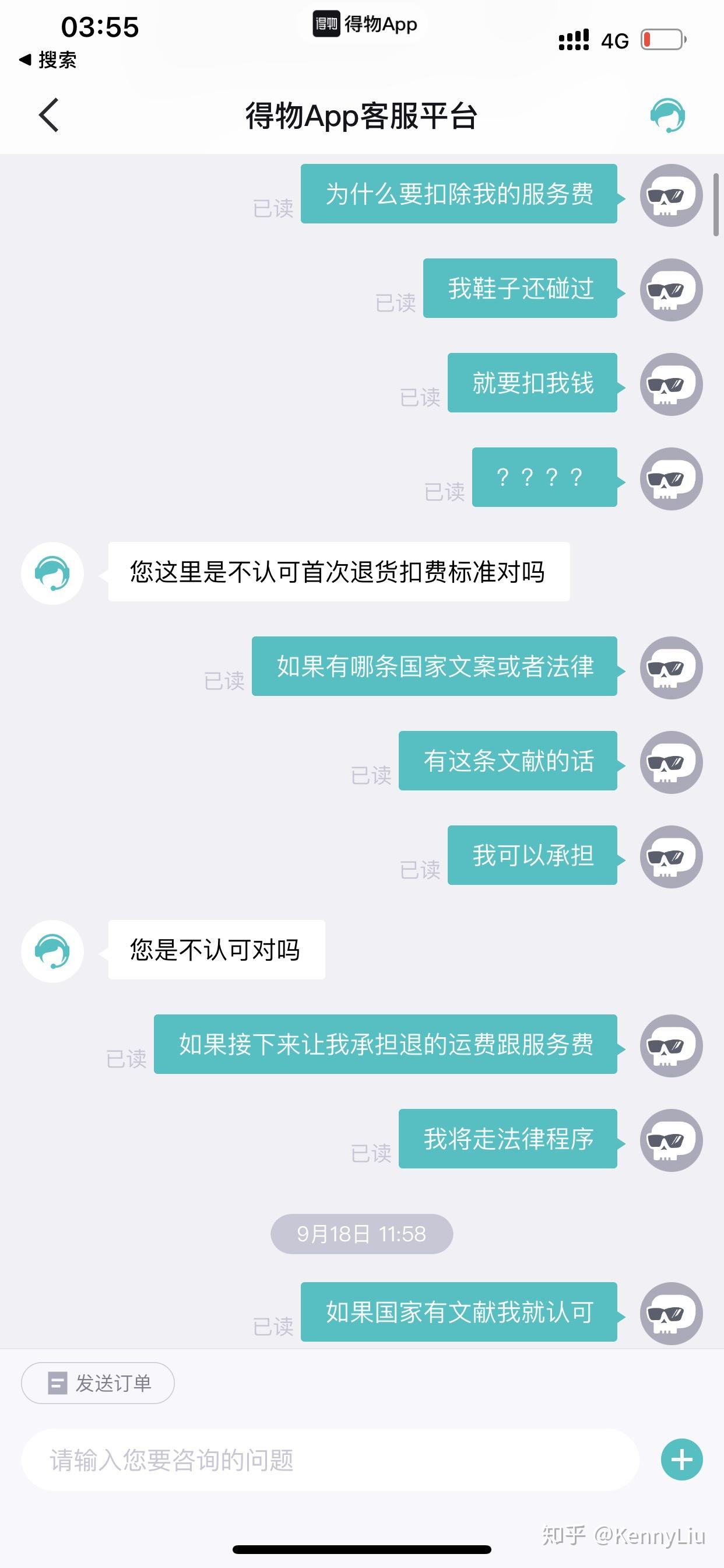Viewport: 724px width, 1568px height.
Task: Tap the 4G network indicator
Action: (614, 40)
